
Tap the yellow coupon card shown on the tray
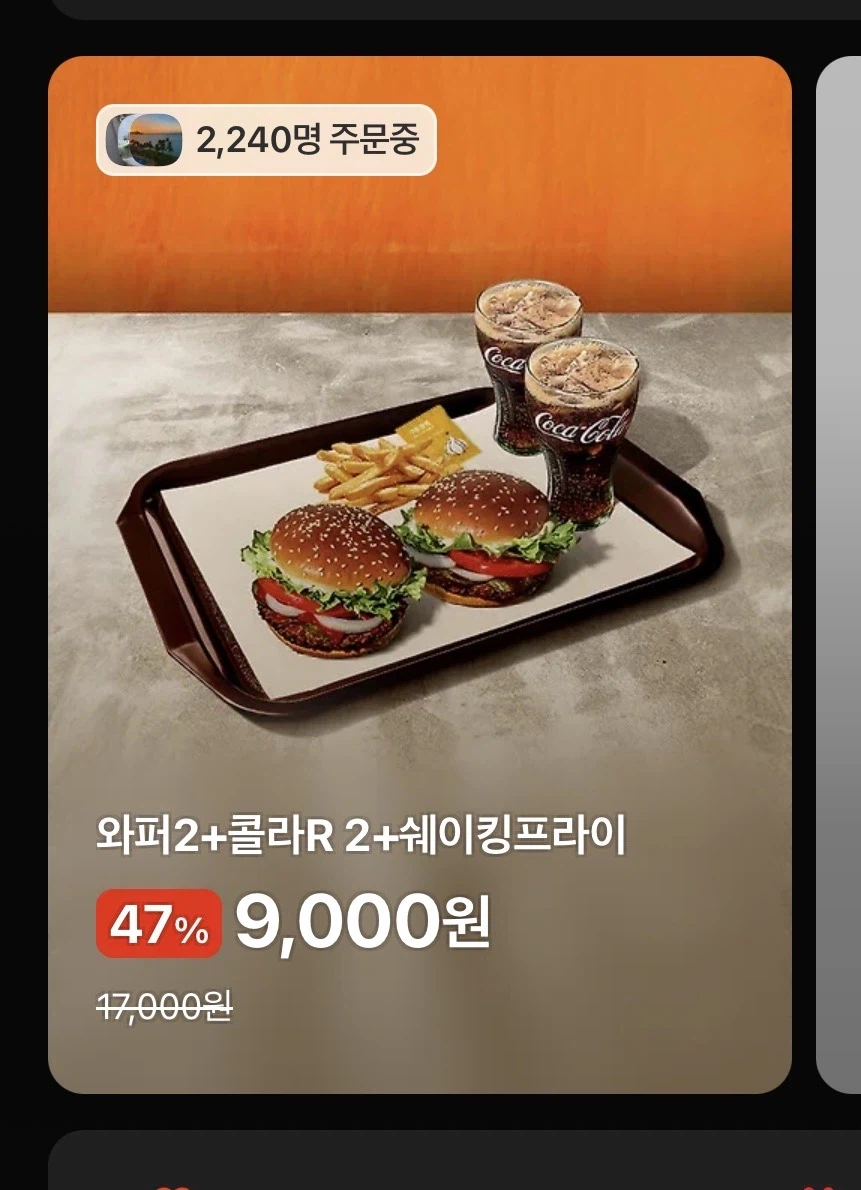(x=436, y=441)
